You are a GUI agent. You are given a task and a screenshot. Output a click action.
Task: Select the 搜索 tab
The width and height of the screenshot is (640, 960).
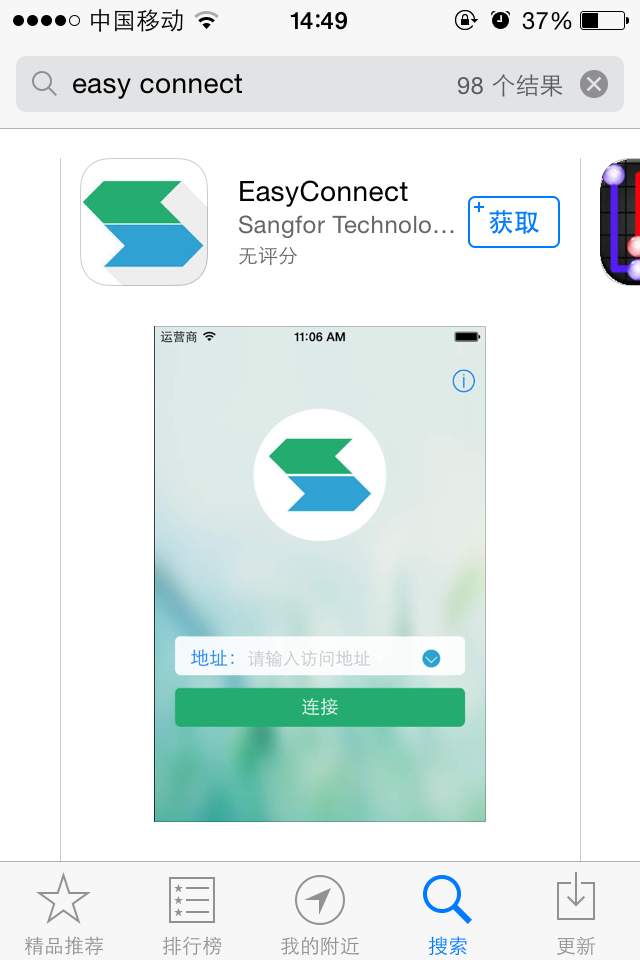point(447,912)
